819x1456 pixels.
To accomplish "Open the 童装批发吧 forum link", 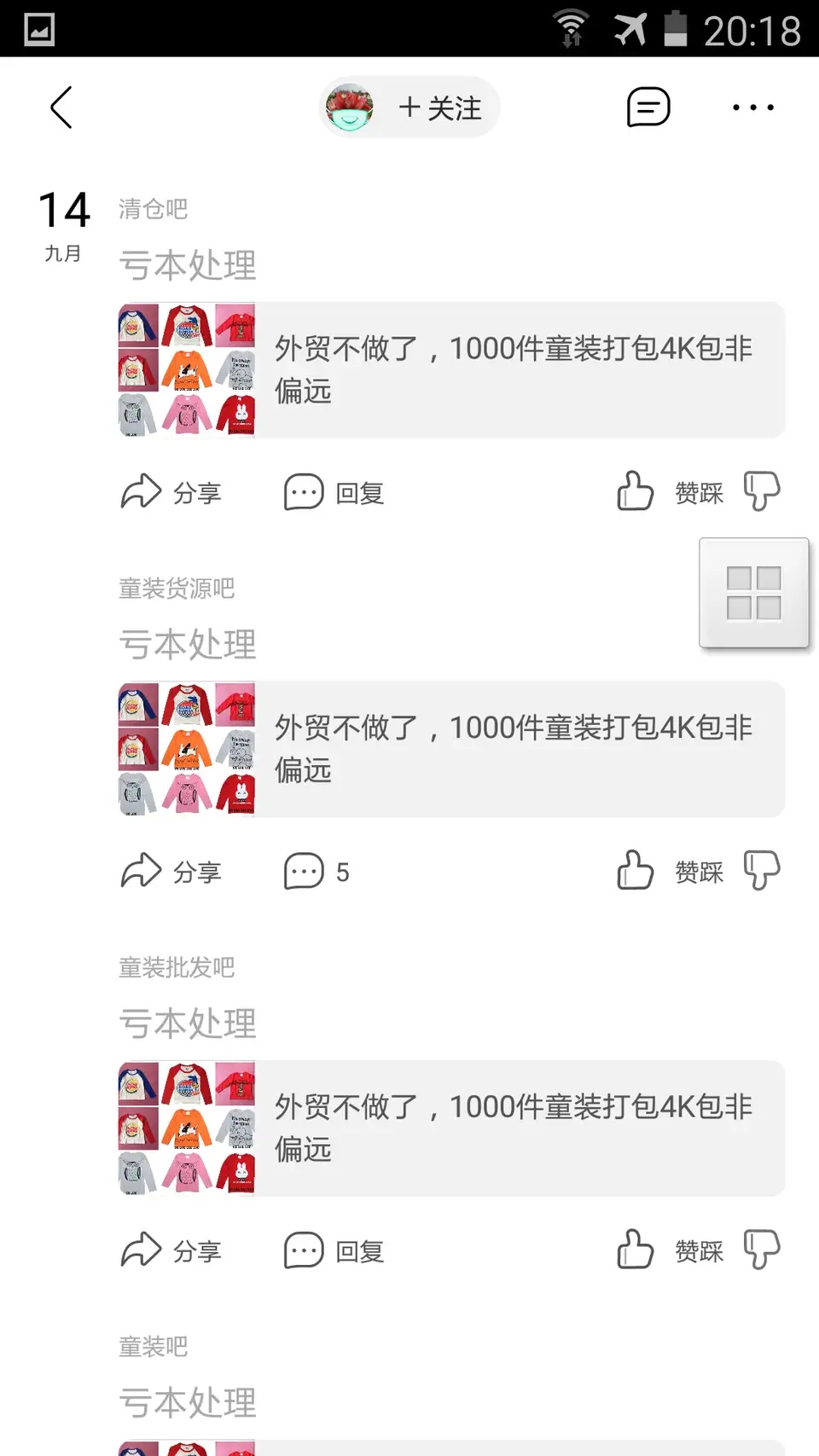I will click(x=177, y=968).
